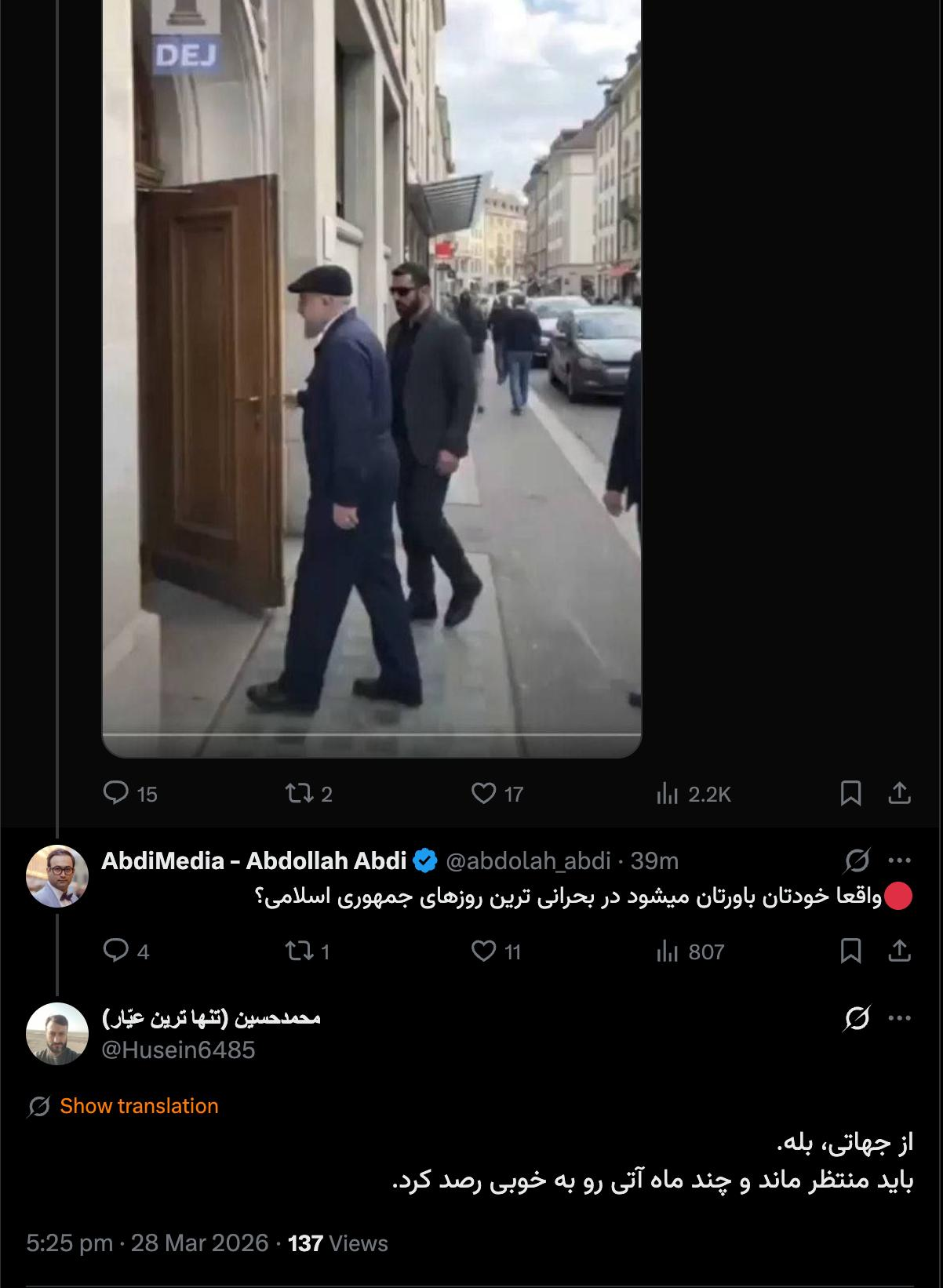
Task: Repost AbdiMedia's post
Action: (298, 951)
